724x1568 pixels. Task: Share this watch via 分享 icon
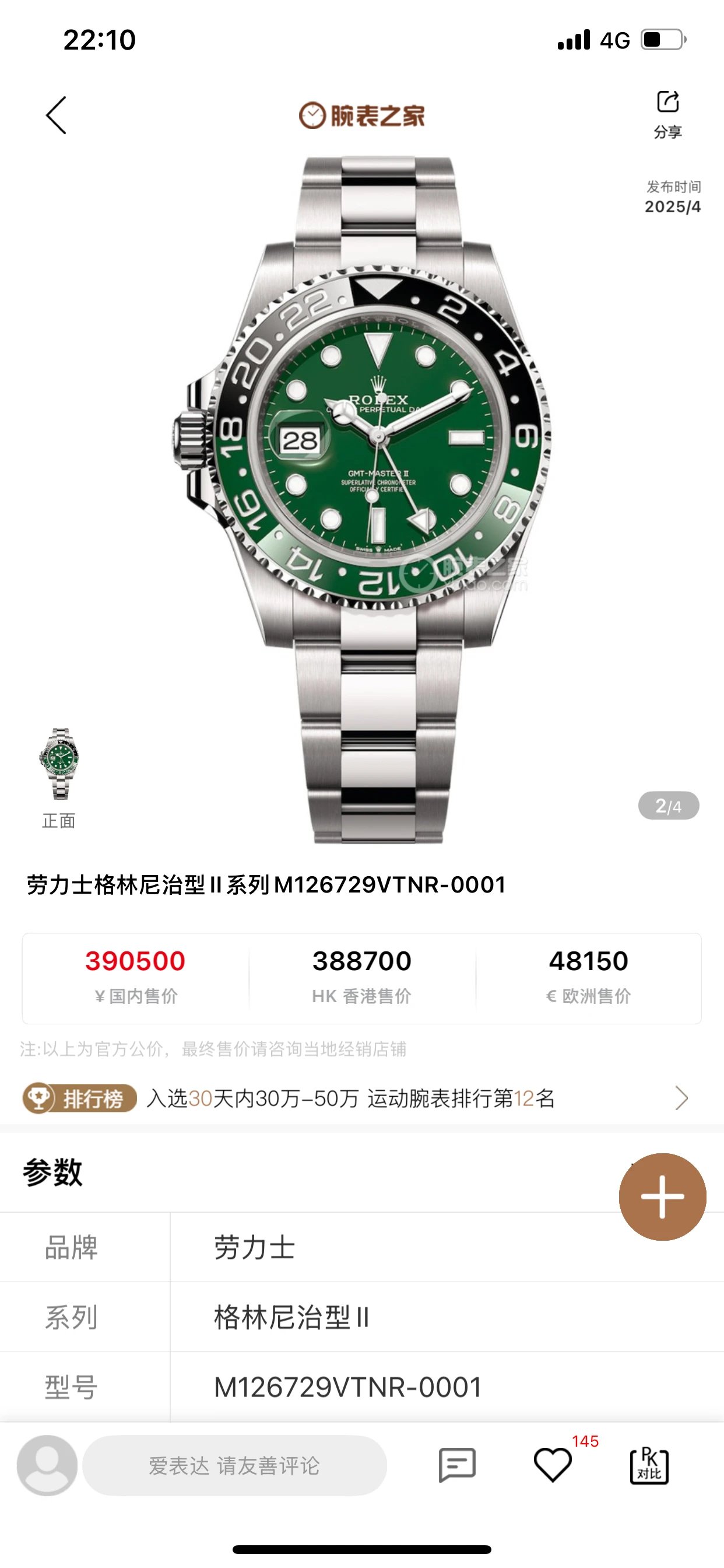[667, 114]
